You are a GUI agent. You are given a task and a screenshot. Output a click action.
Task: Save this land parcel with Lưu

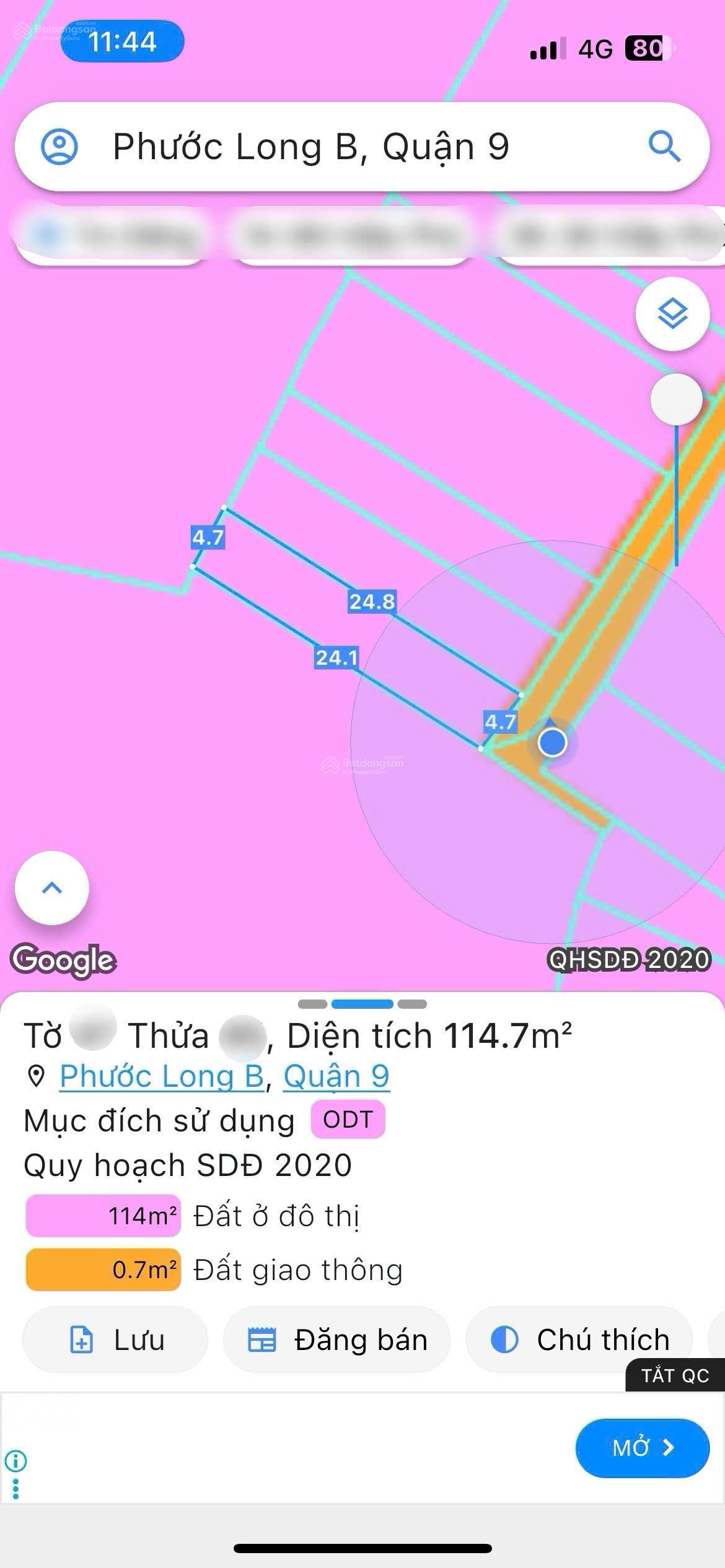tap(115, 1339)
